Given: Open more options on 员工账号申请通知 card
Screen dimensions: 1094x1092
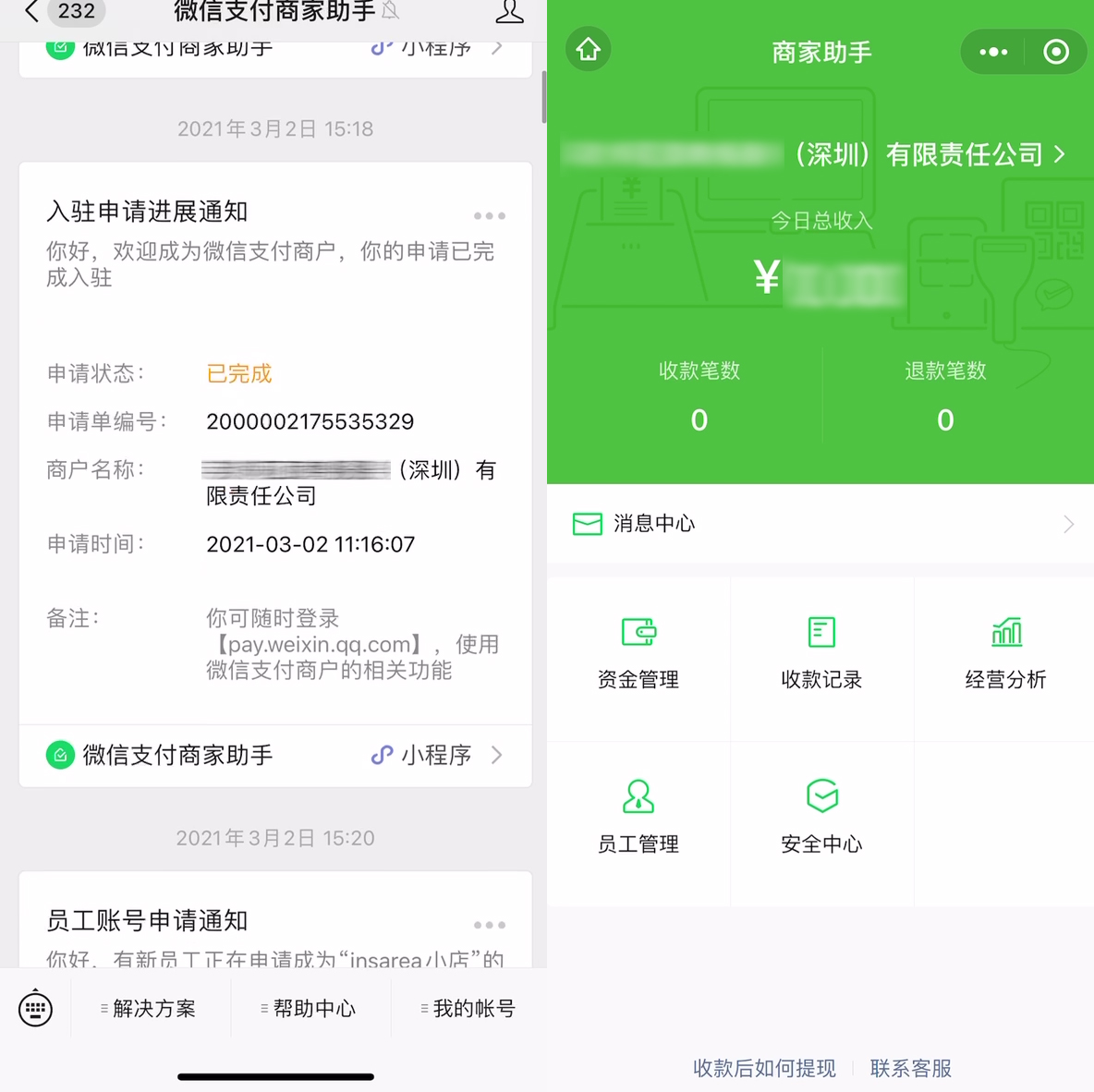Looking at the screenshot, I should click(489, 925).
